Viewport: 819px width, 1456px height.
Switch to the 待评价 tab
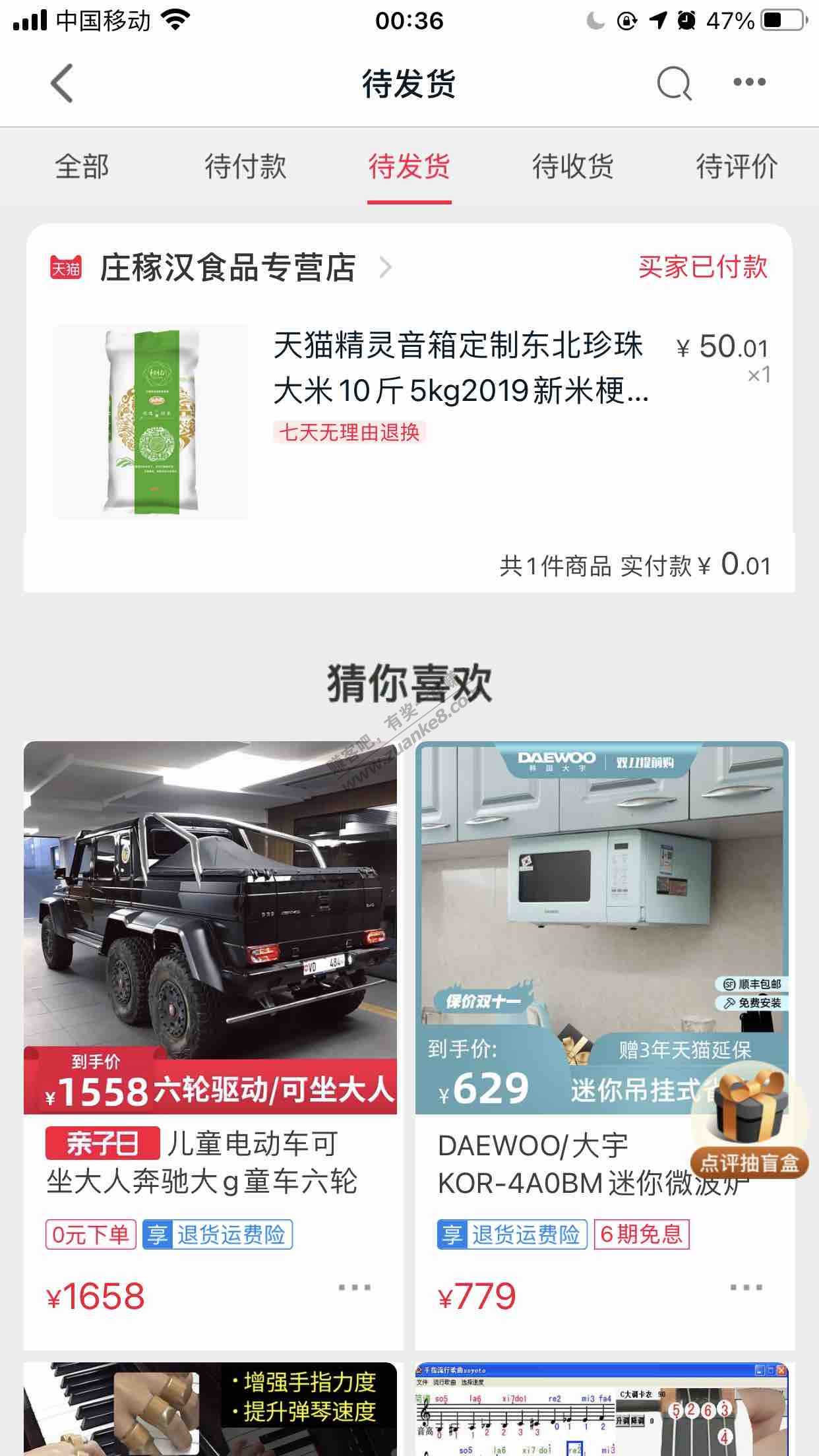pyautogui.click(x=737, y=166)
